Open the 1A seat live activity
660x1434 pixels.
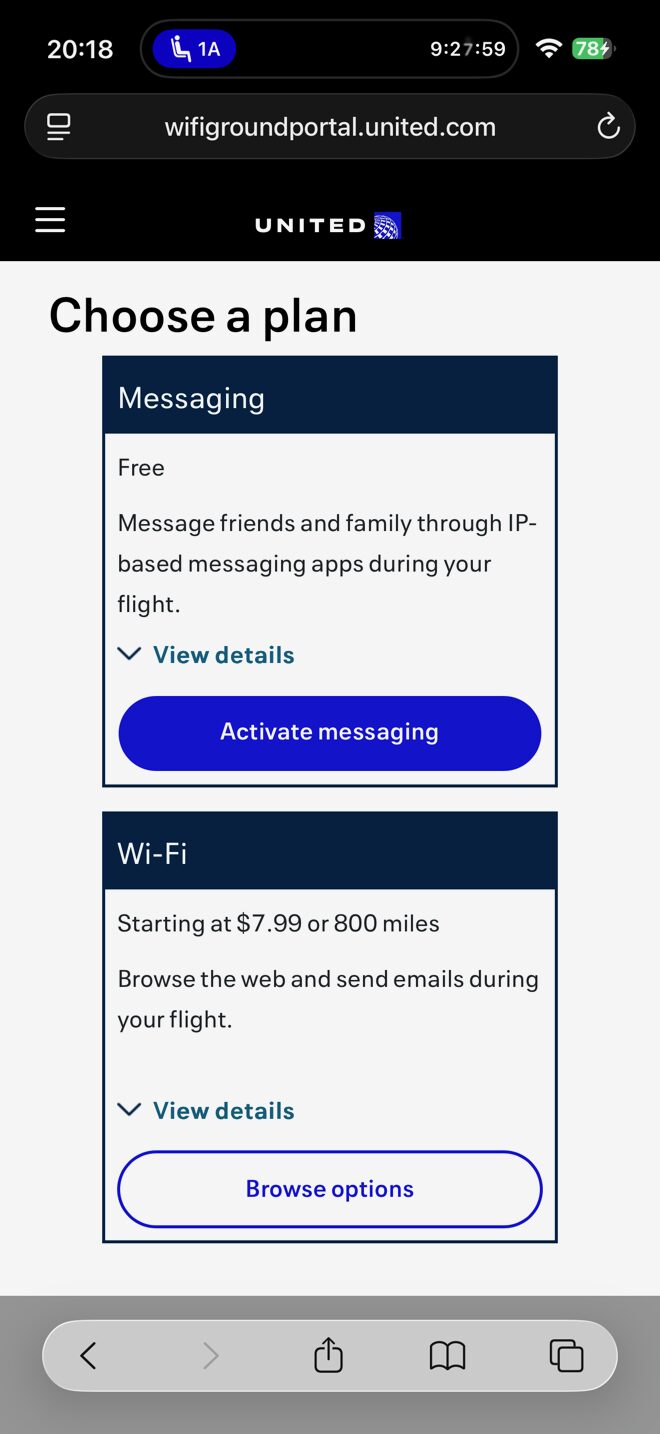coord(195,49)
